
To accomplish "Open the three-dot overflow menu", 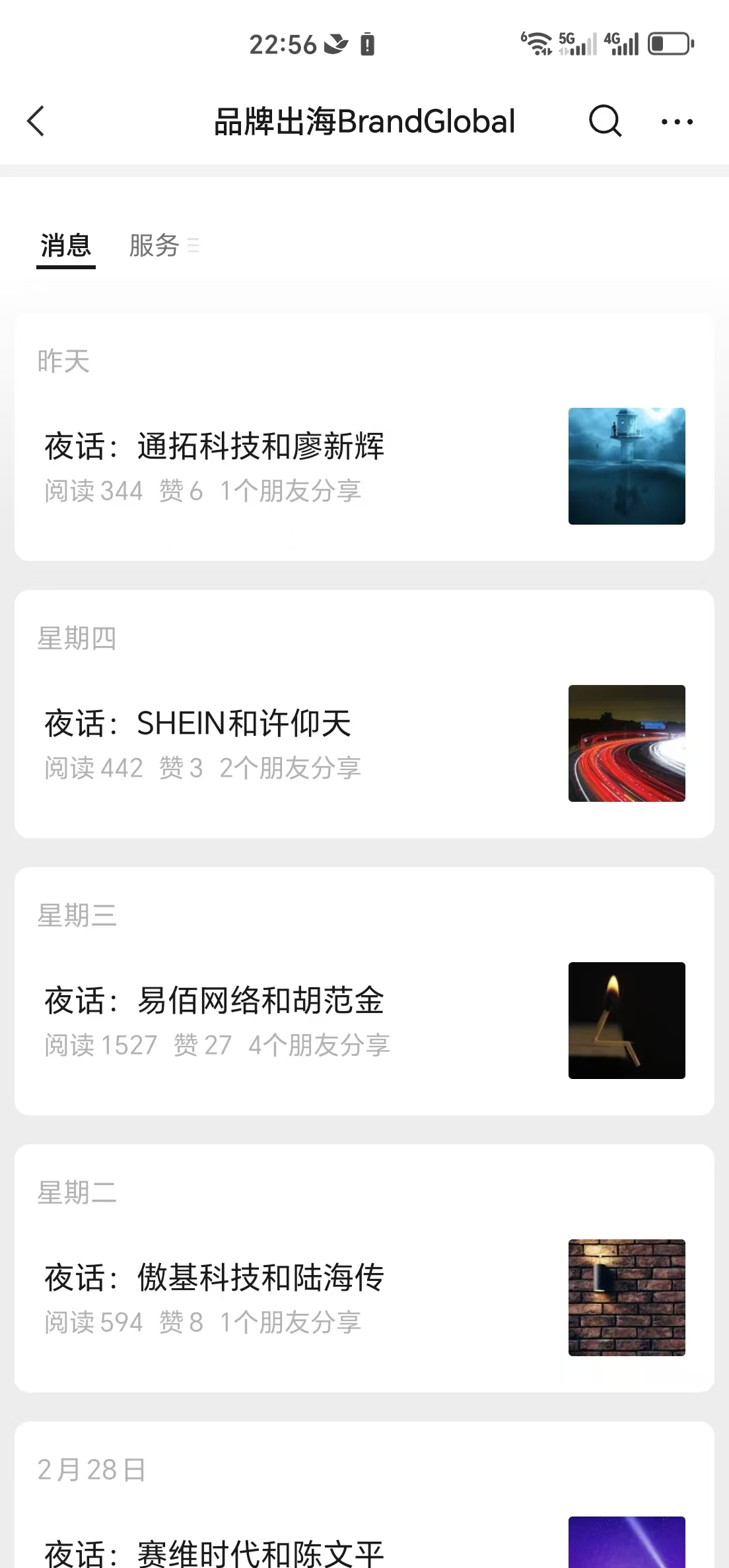I will pyautogui.click(x=677, y=121).
